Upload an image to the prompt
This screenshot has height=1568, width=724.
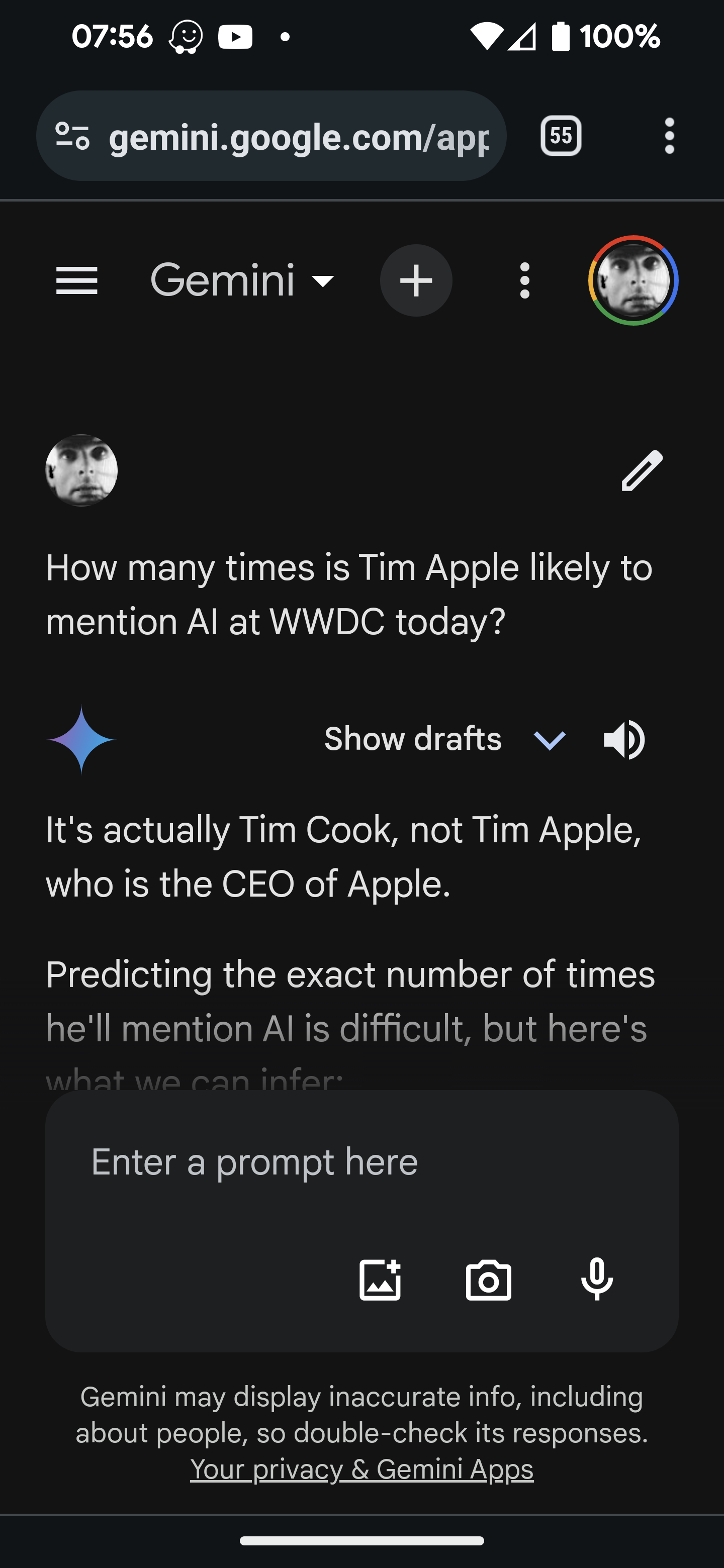[x=380, y=1280]
